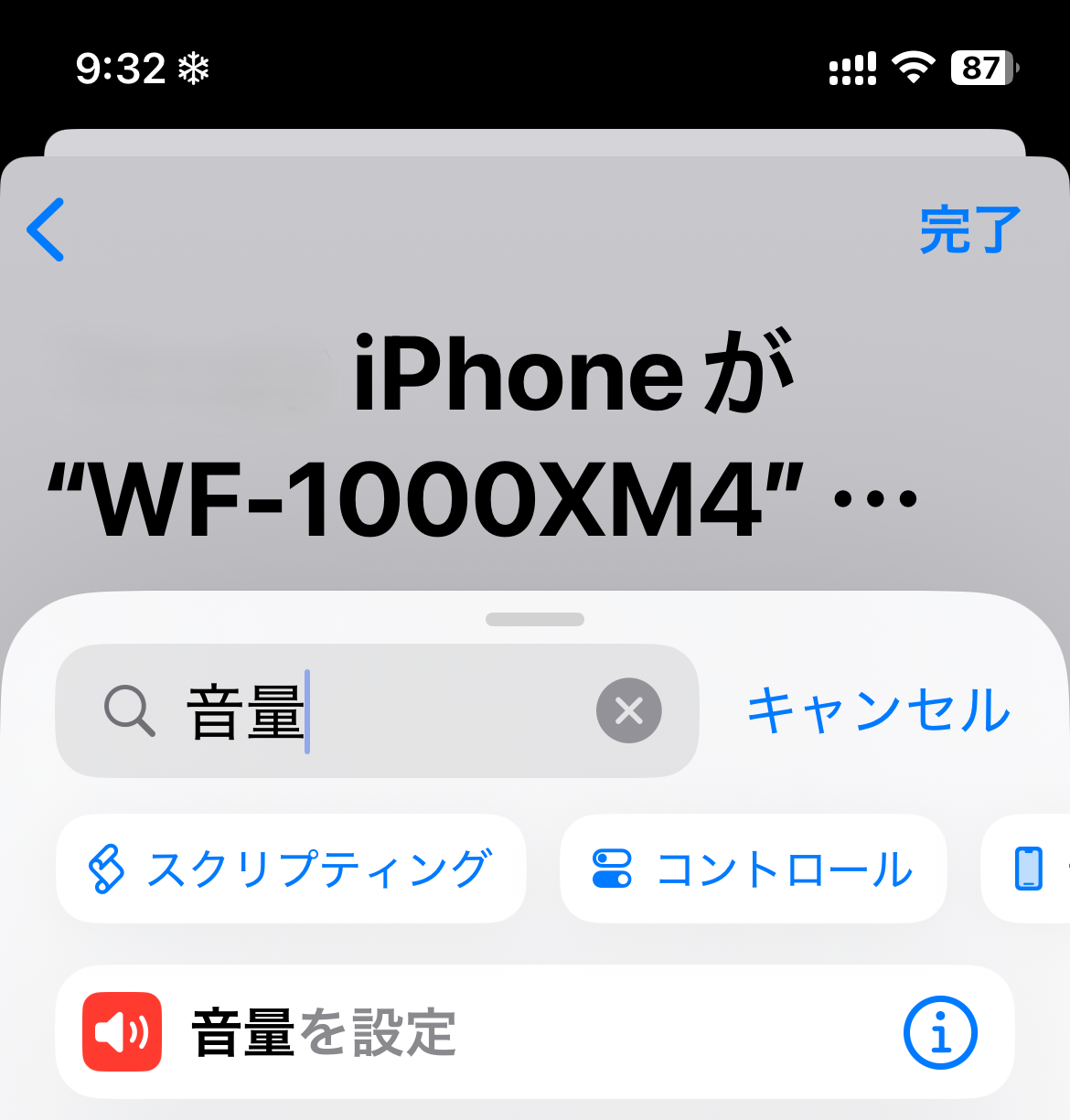Cancel the search with キャンセル
The image size is (1070, 1120).
878,711
